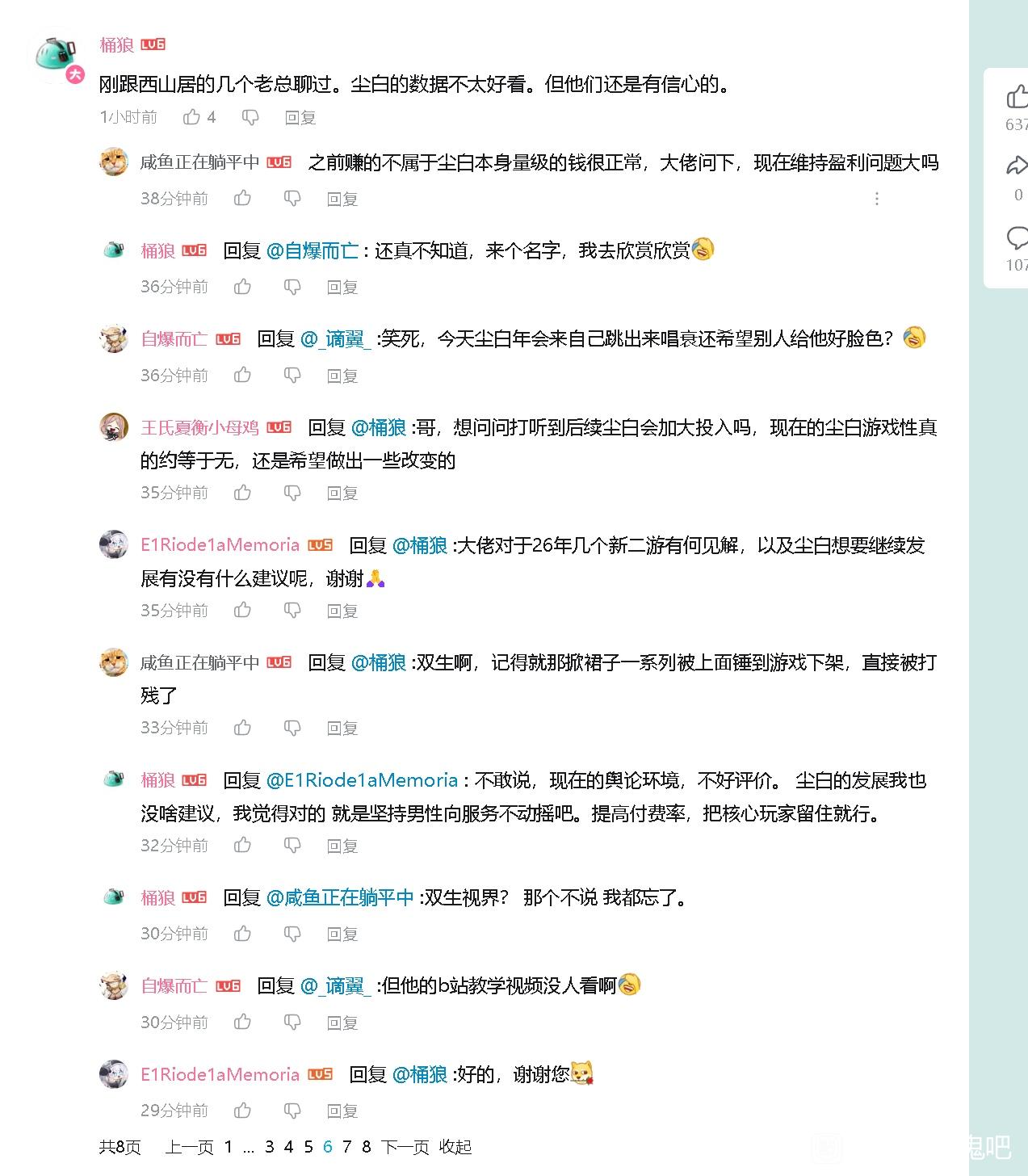This screenshot has height=1176, width=1028.
Task: Dislike 桶狼's top comment about 西山居
Action: click(x=250, y=117)
